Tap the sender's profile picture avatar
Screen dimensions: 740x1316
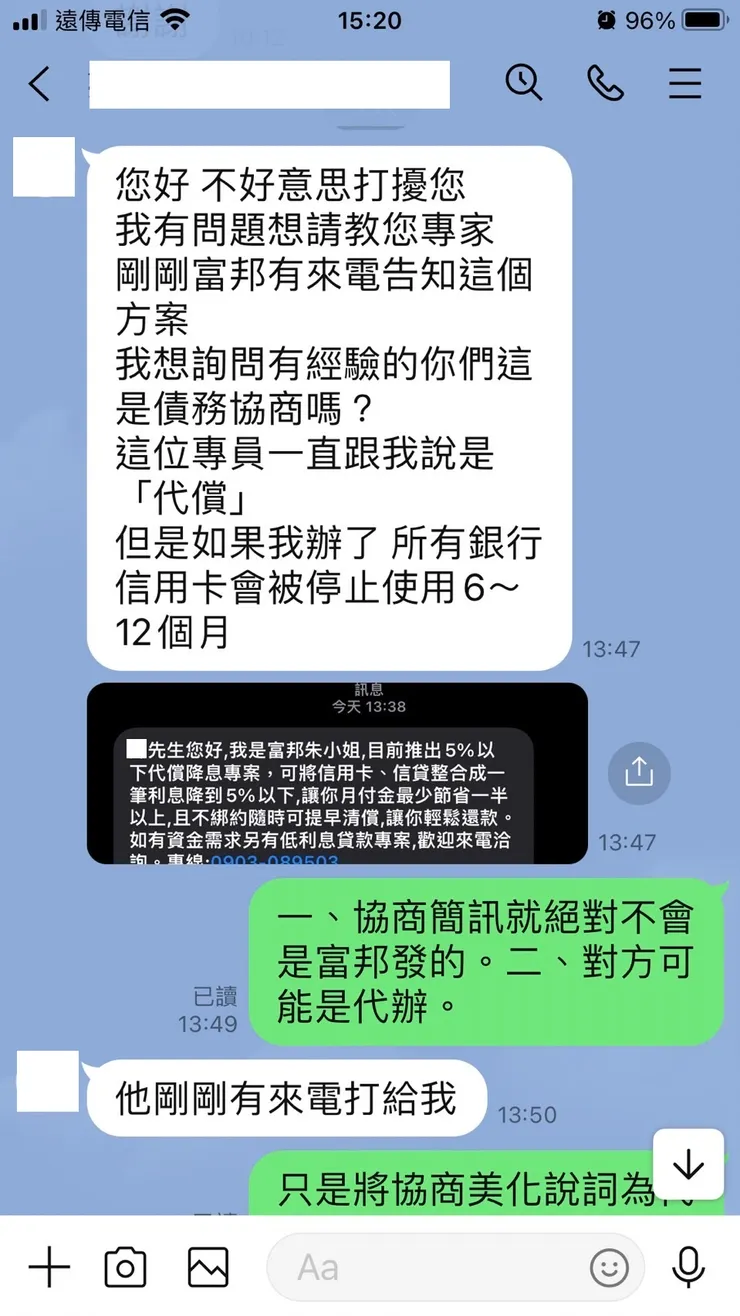44,168
